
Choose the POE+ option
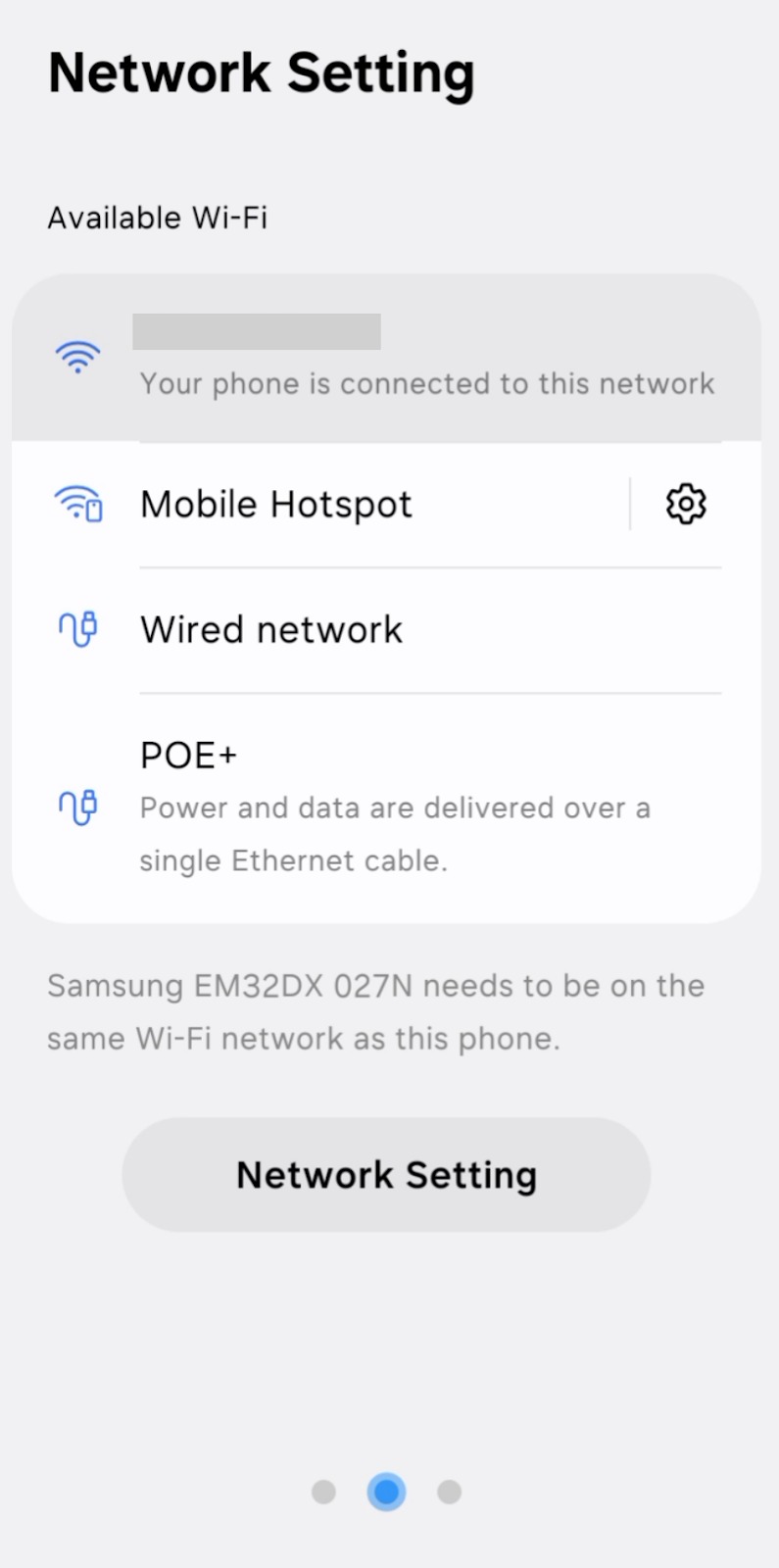point(386,808)
